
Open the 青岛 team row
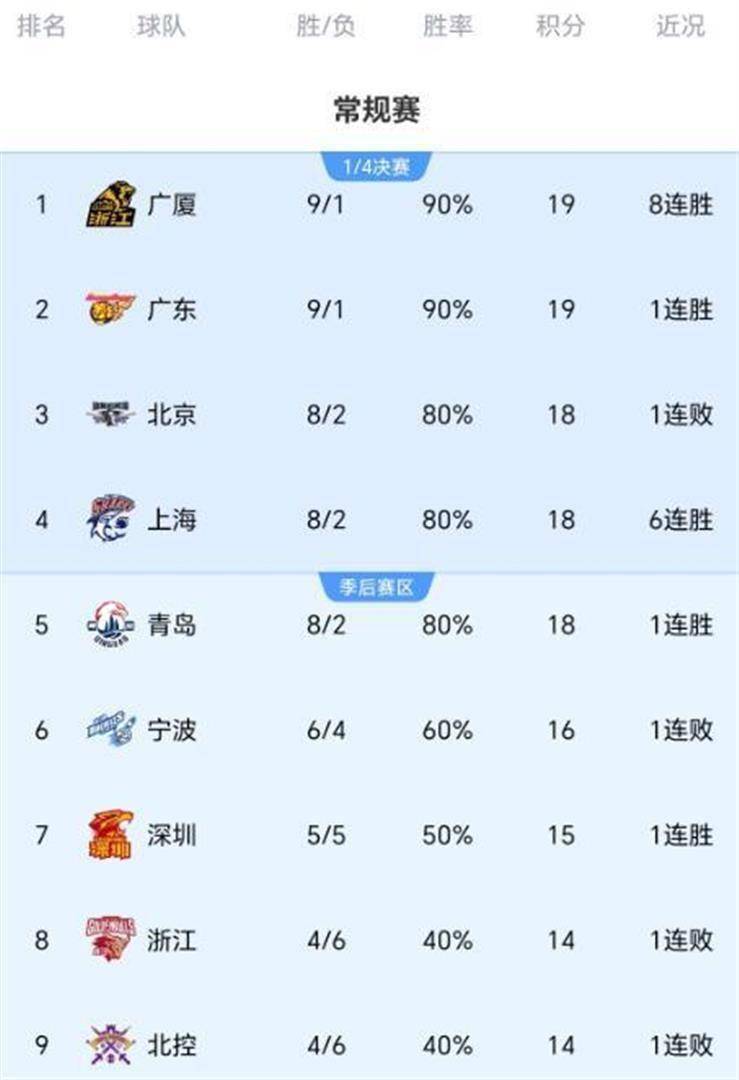[x=171, y=625]
